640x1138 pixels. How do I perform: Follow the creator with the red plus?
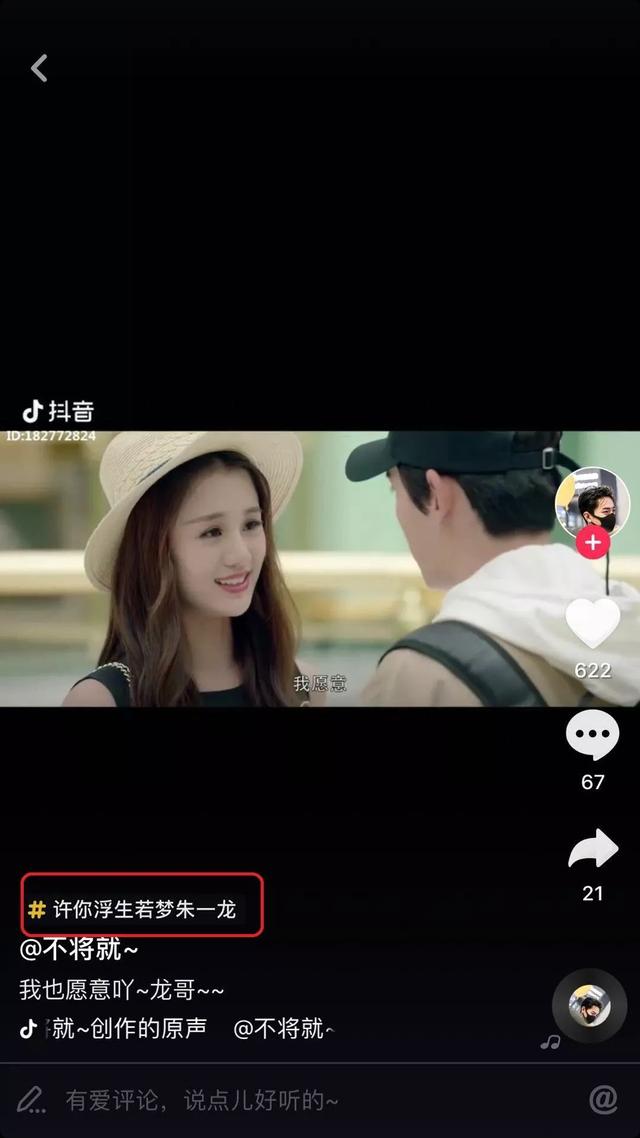(x=593, y=543)
